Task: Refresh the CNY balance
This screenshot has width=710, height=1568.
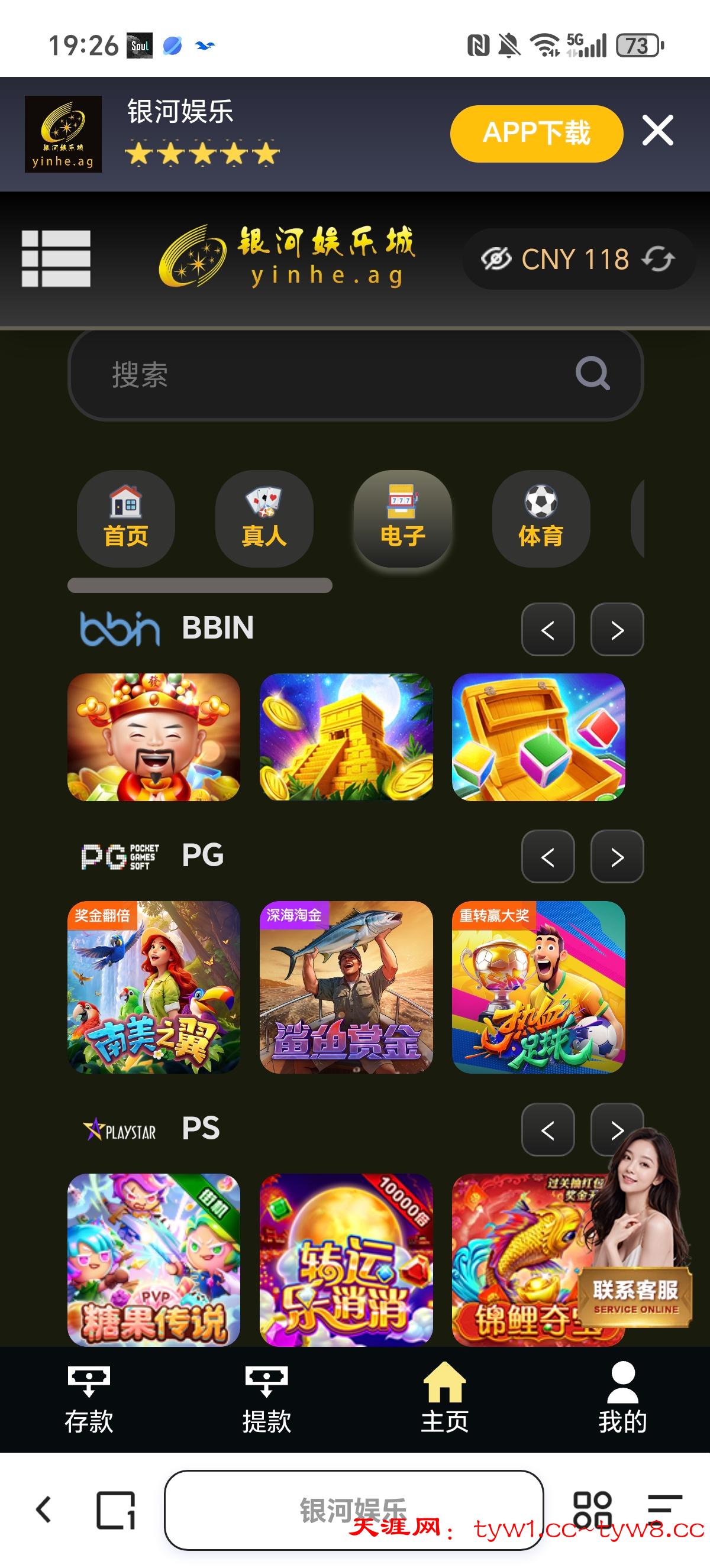Action: coord(659,260)
